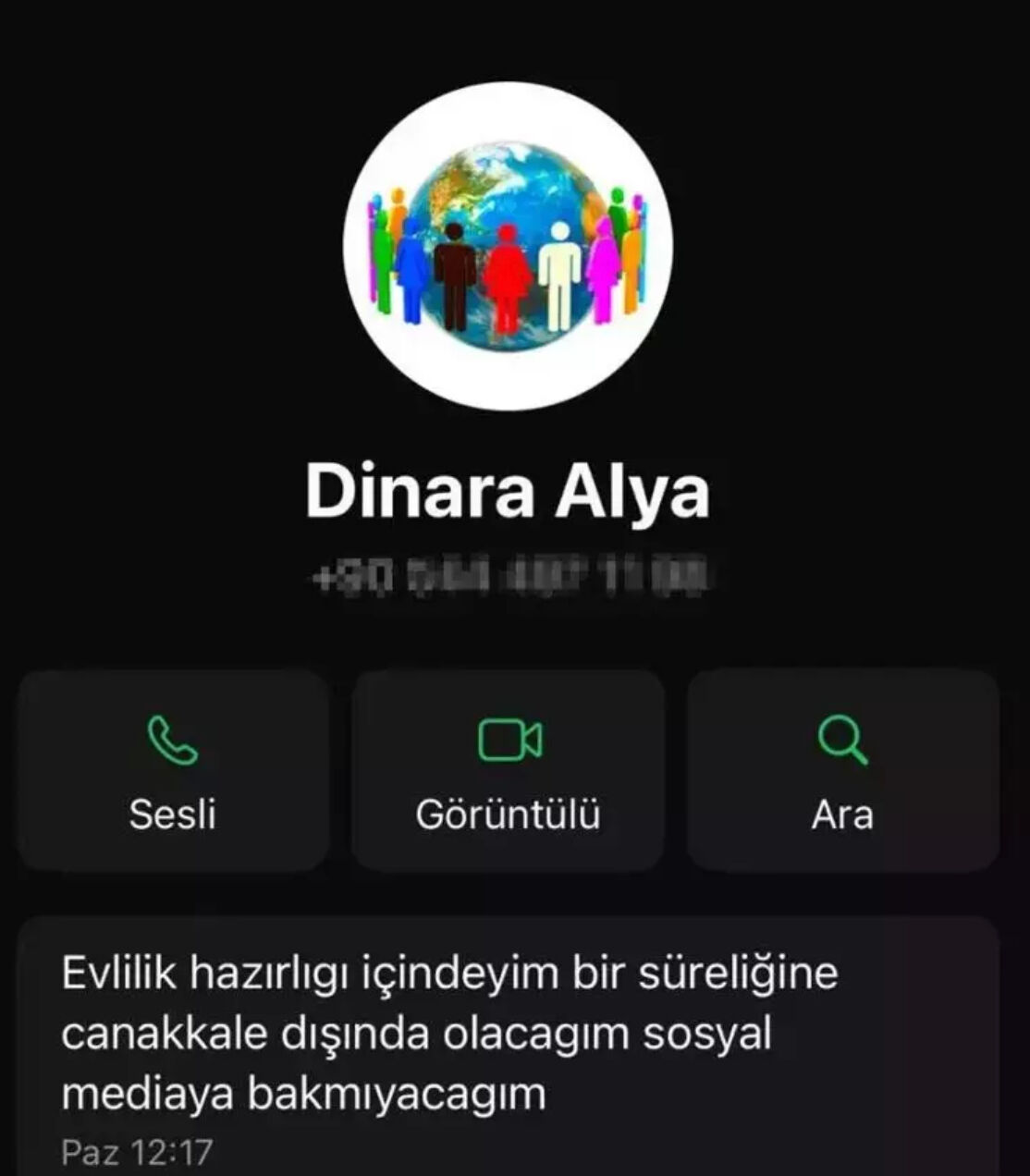Open Dinara Alya's profile photo
1030x1176 pixels.
point(508,246)
